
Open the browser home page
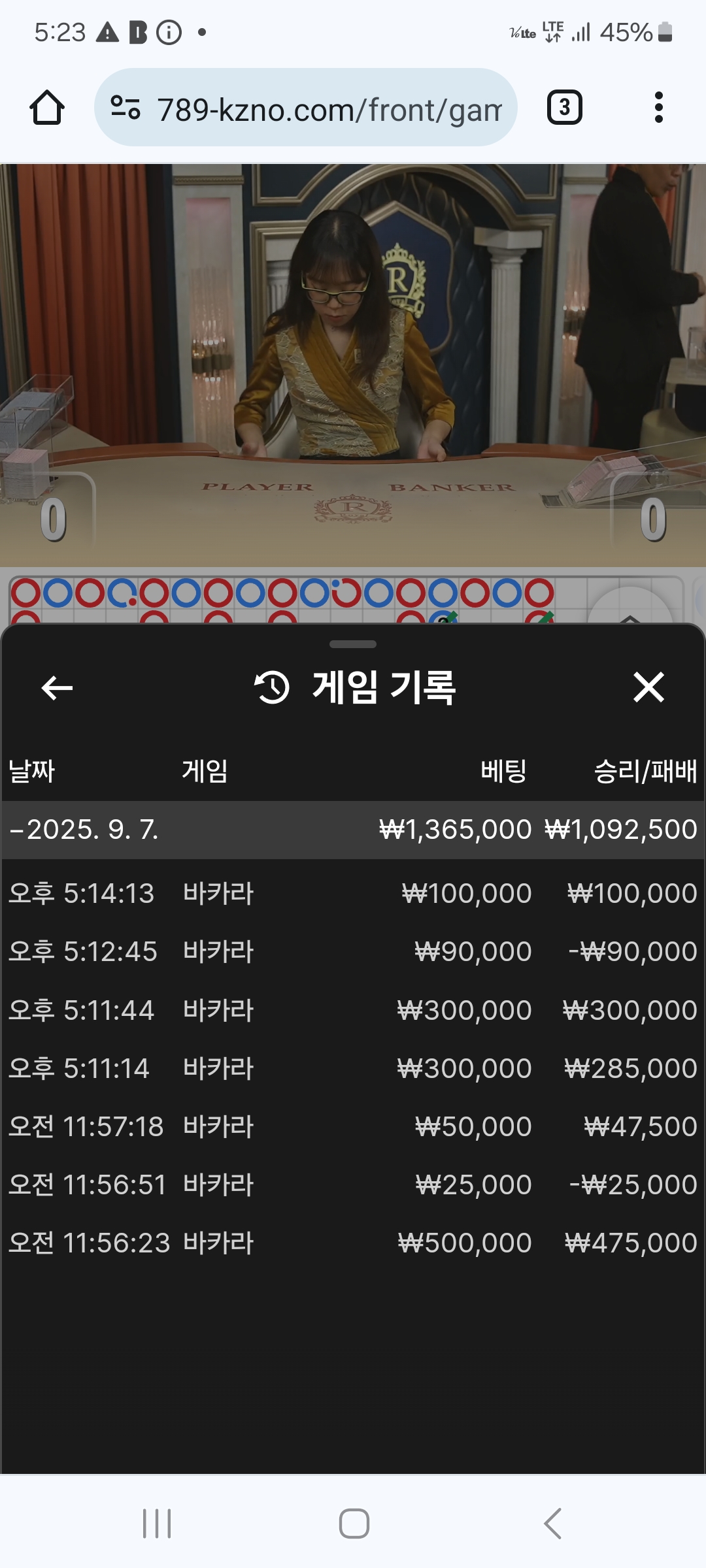47,107
